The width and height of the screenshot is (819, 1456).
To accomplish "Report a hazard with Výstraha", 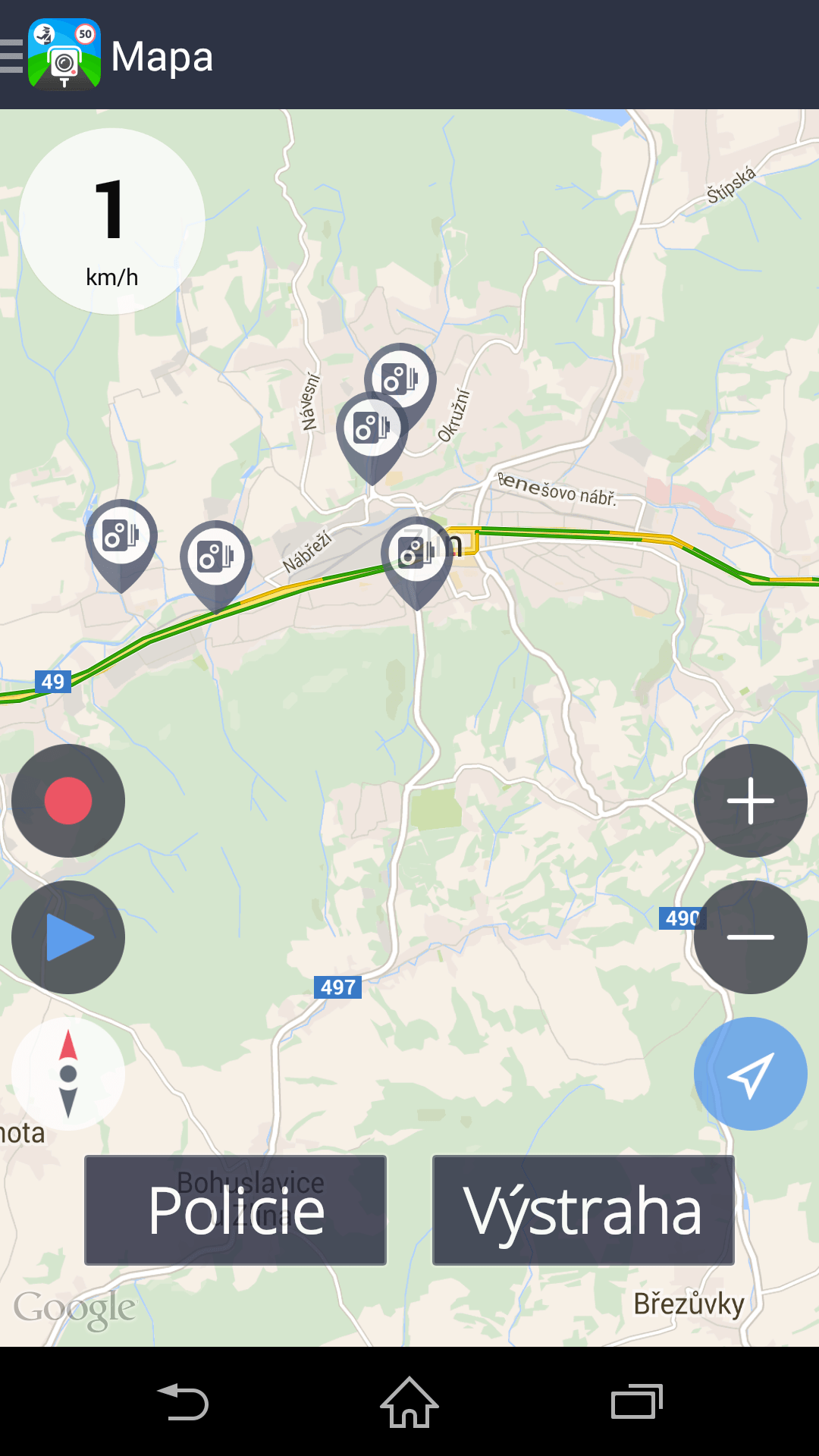I will [583, 1210].
